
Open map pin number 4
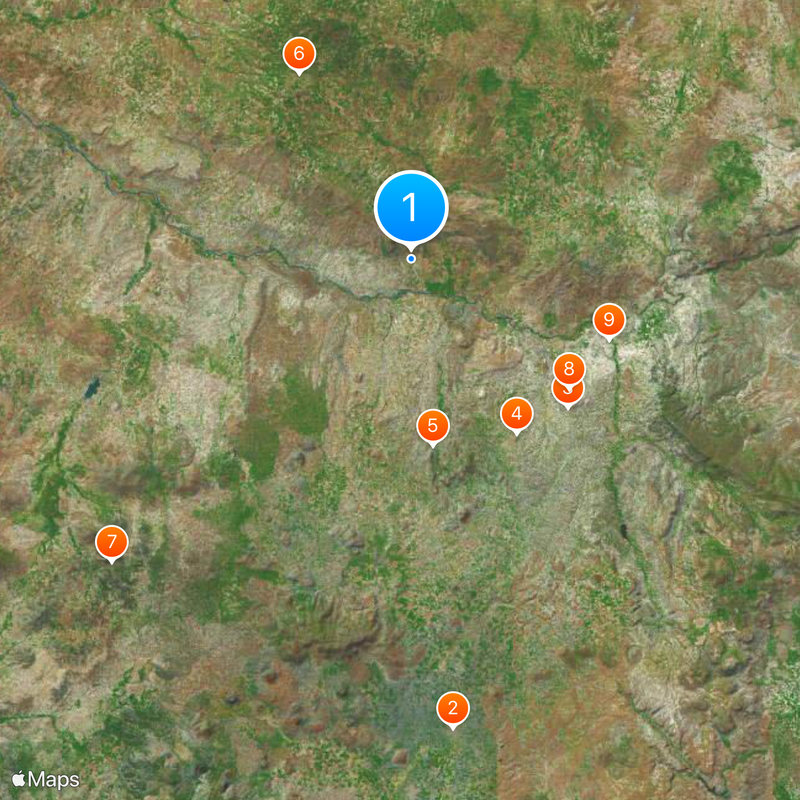516,412
